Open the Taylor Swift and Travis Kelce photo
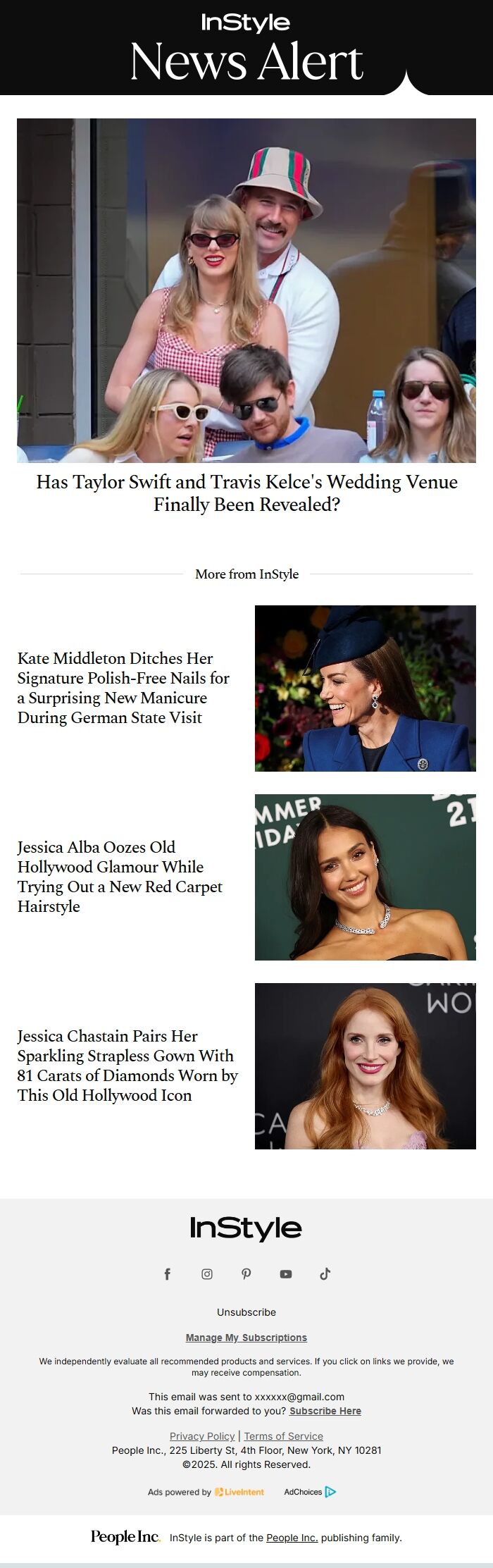This screenshot has width=493, height=1568. click(x=246, y=290)
